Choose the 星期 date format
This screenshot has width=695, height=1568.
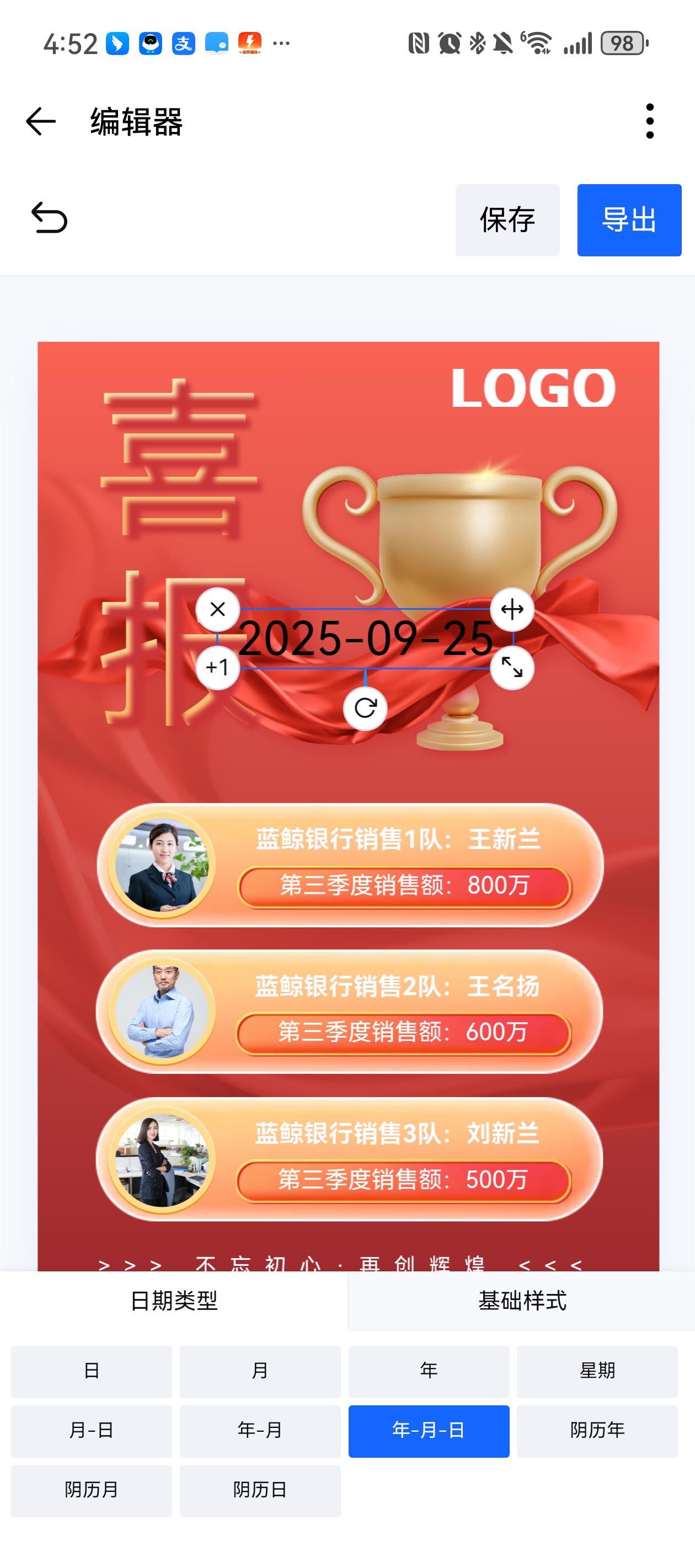pos(597,1371)
